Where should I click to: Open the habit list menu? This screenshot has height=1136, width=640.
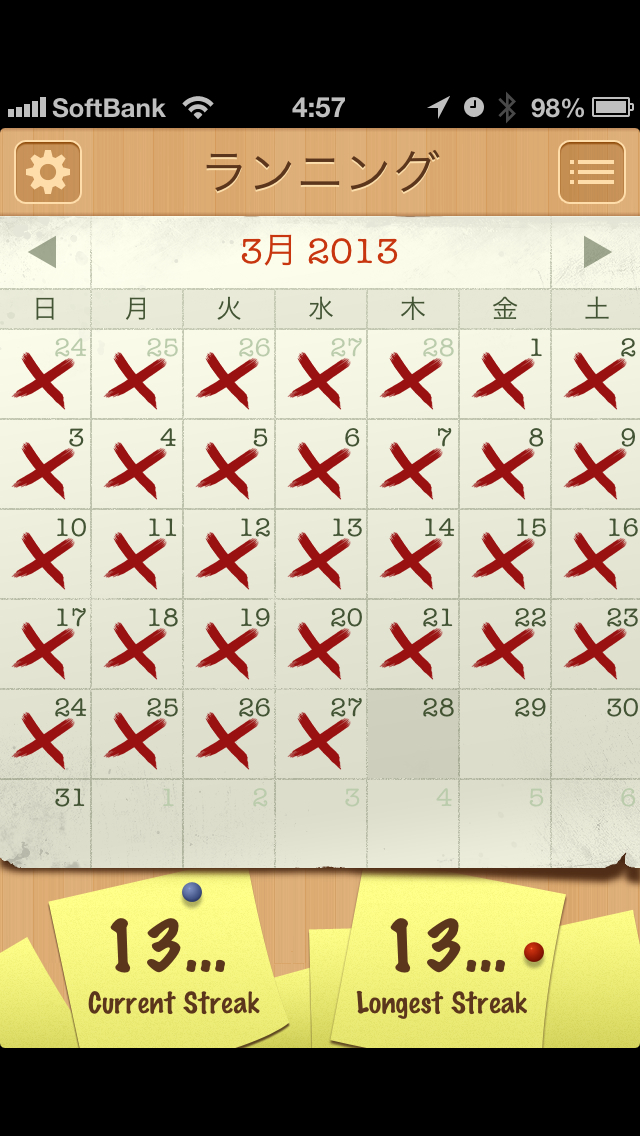tap(591, 172)
